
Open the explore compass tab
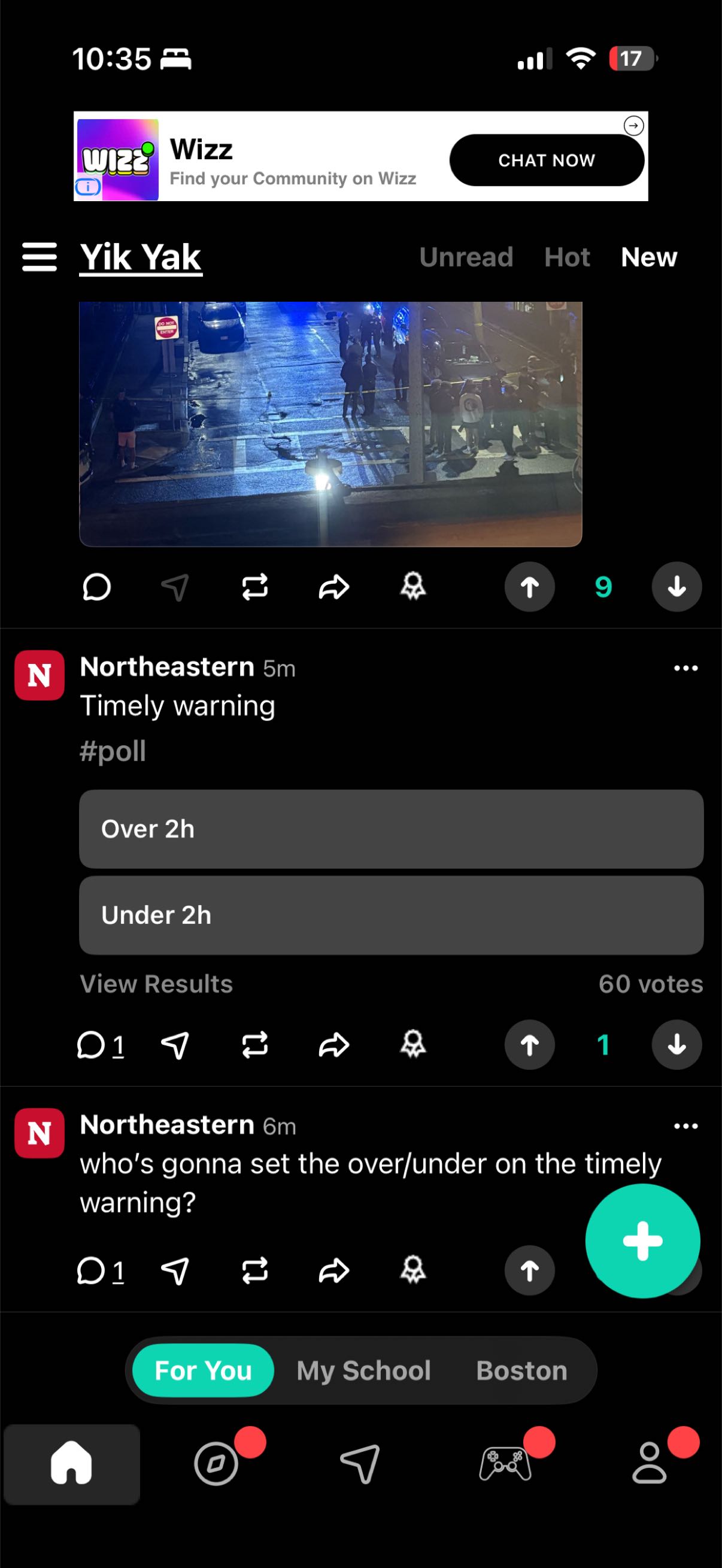pos(216,1464)
